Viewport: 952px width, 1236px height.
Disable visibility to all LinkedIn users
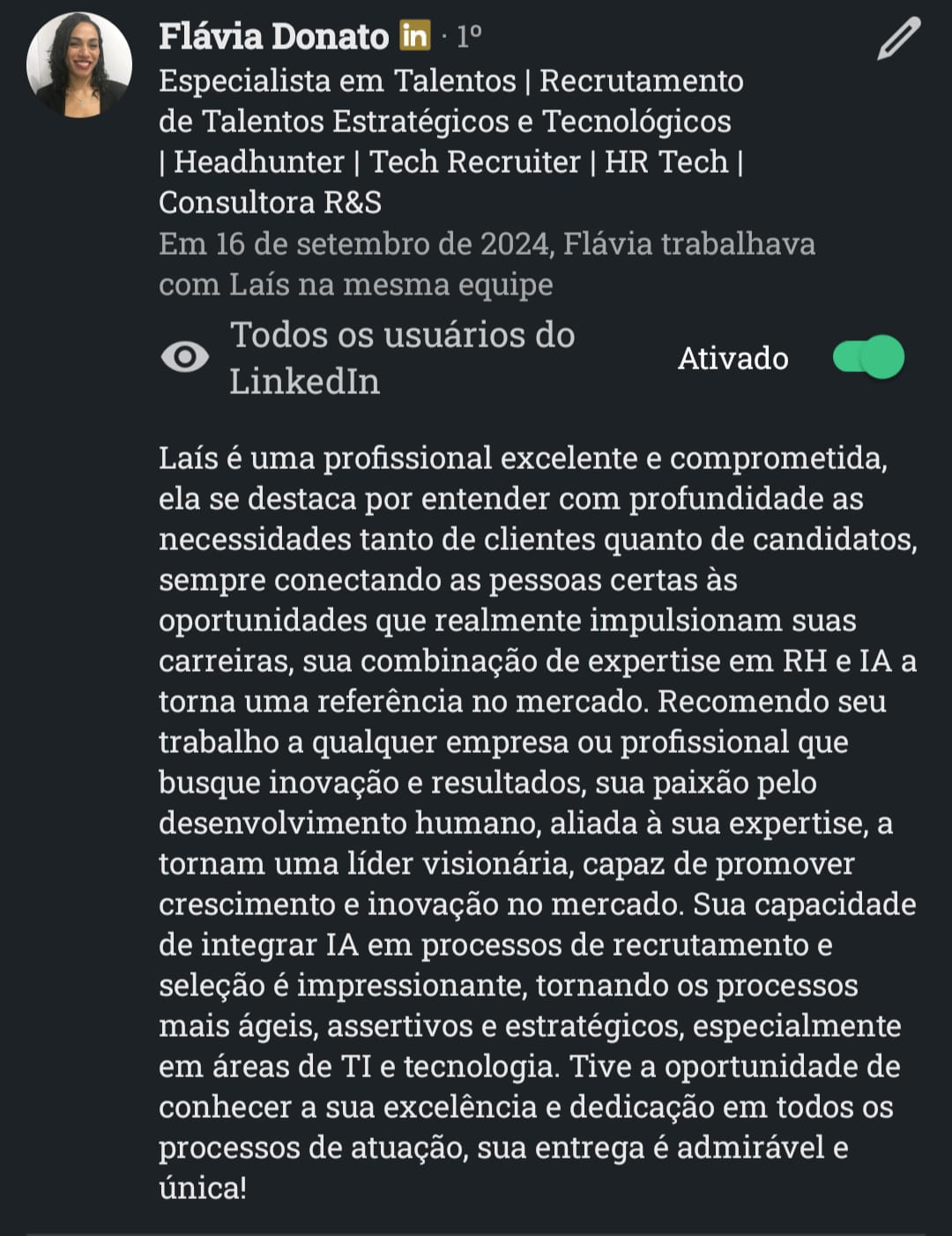[x=868, y=357]
